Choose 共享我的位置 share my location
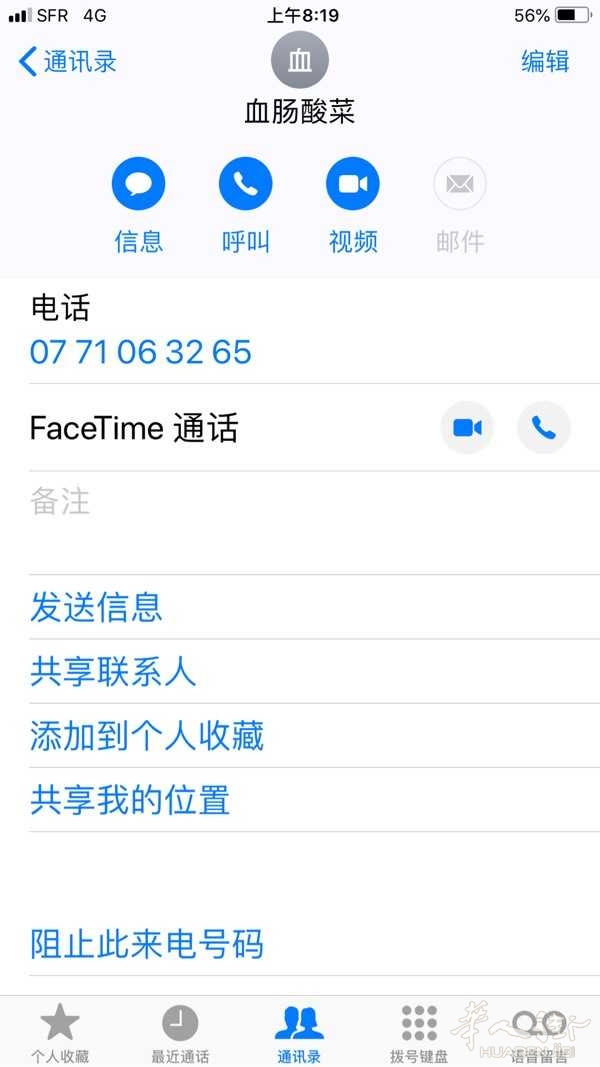Viewport: 600px width, 1067px height. coord(130,800)
